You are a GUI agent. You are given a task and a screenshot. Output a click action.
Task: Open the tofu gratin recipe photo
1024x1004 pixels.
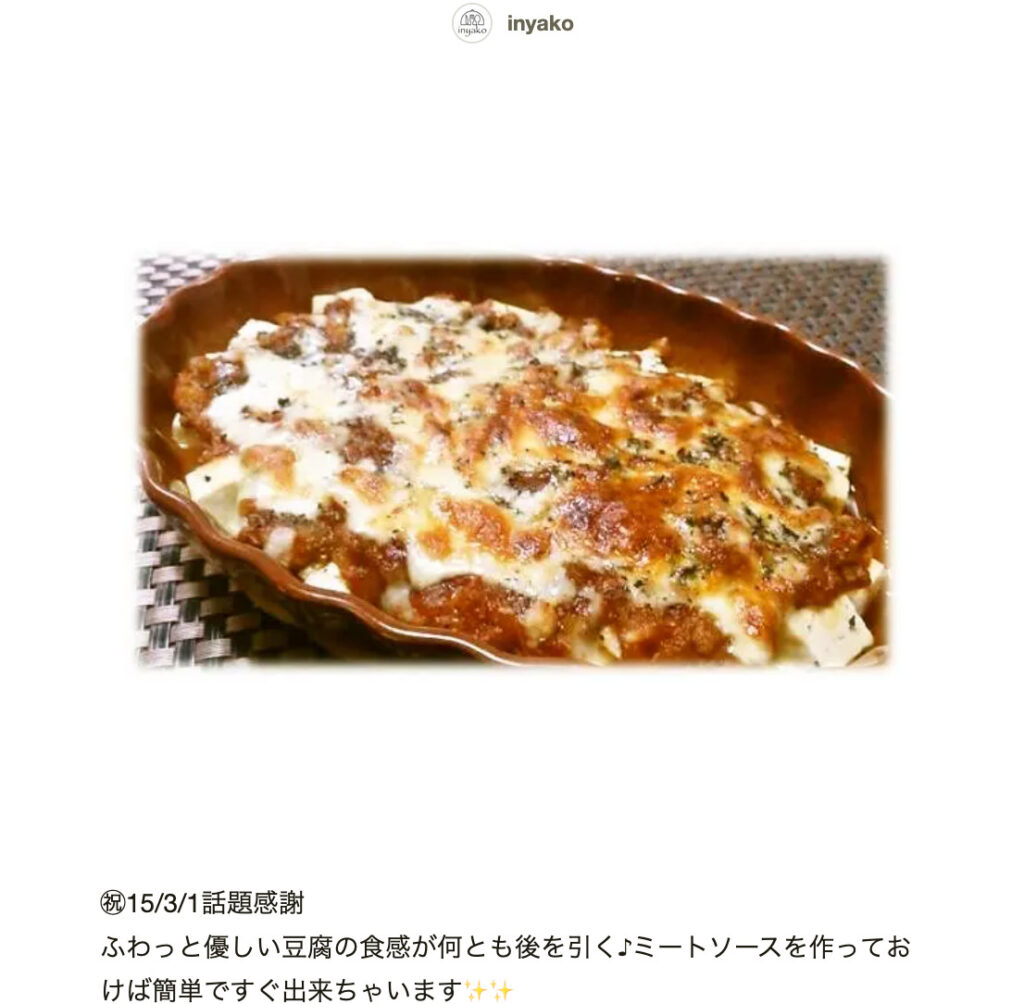pyautogui.click(x=512, y=462)
